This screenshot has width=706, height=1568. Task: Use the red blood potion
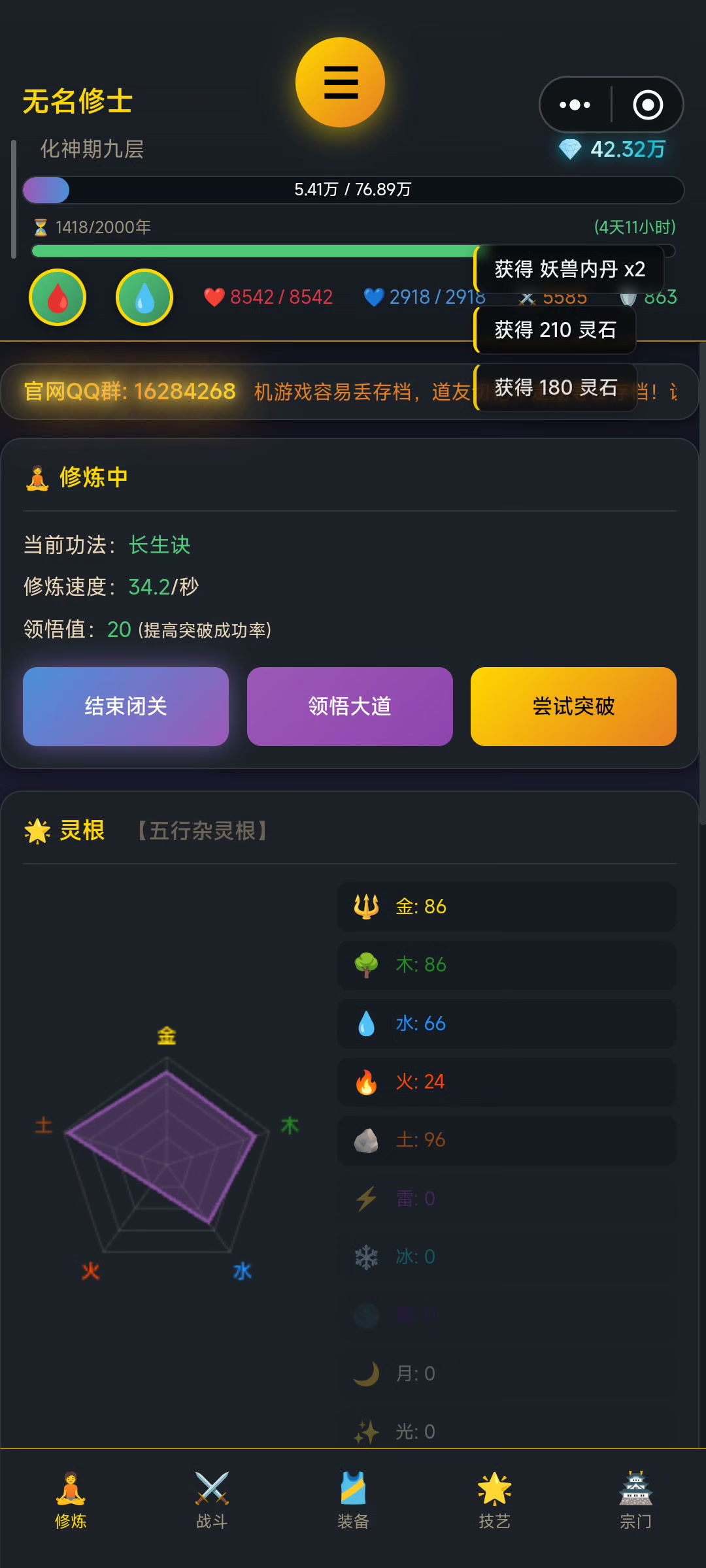pos(58,298)
